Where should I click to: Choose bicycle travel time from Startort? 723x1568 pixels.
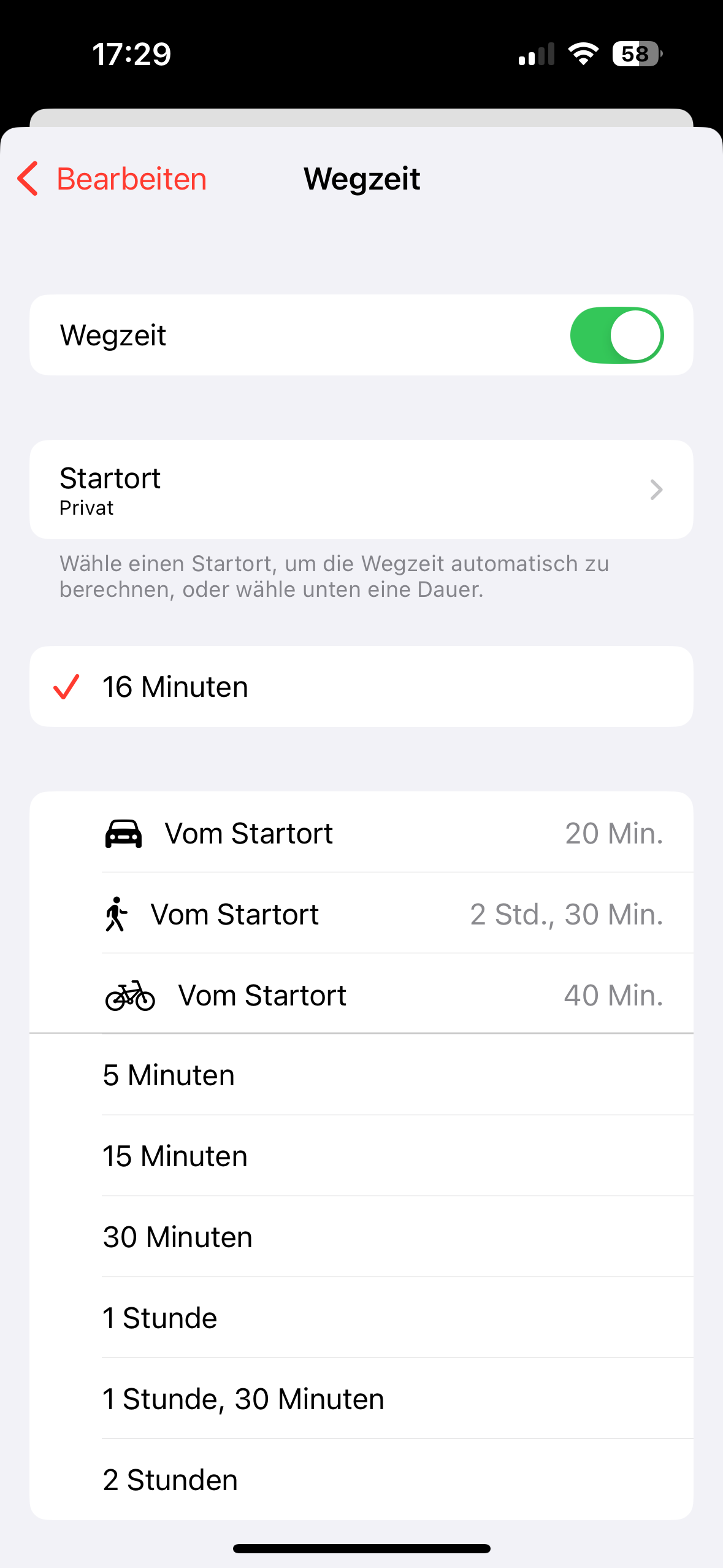[361, 995]
